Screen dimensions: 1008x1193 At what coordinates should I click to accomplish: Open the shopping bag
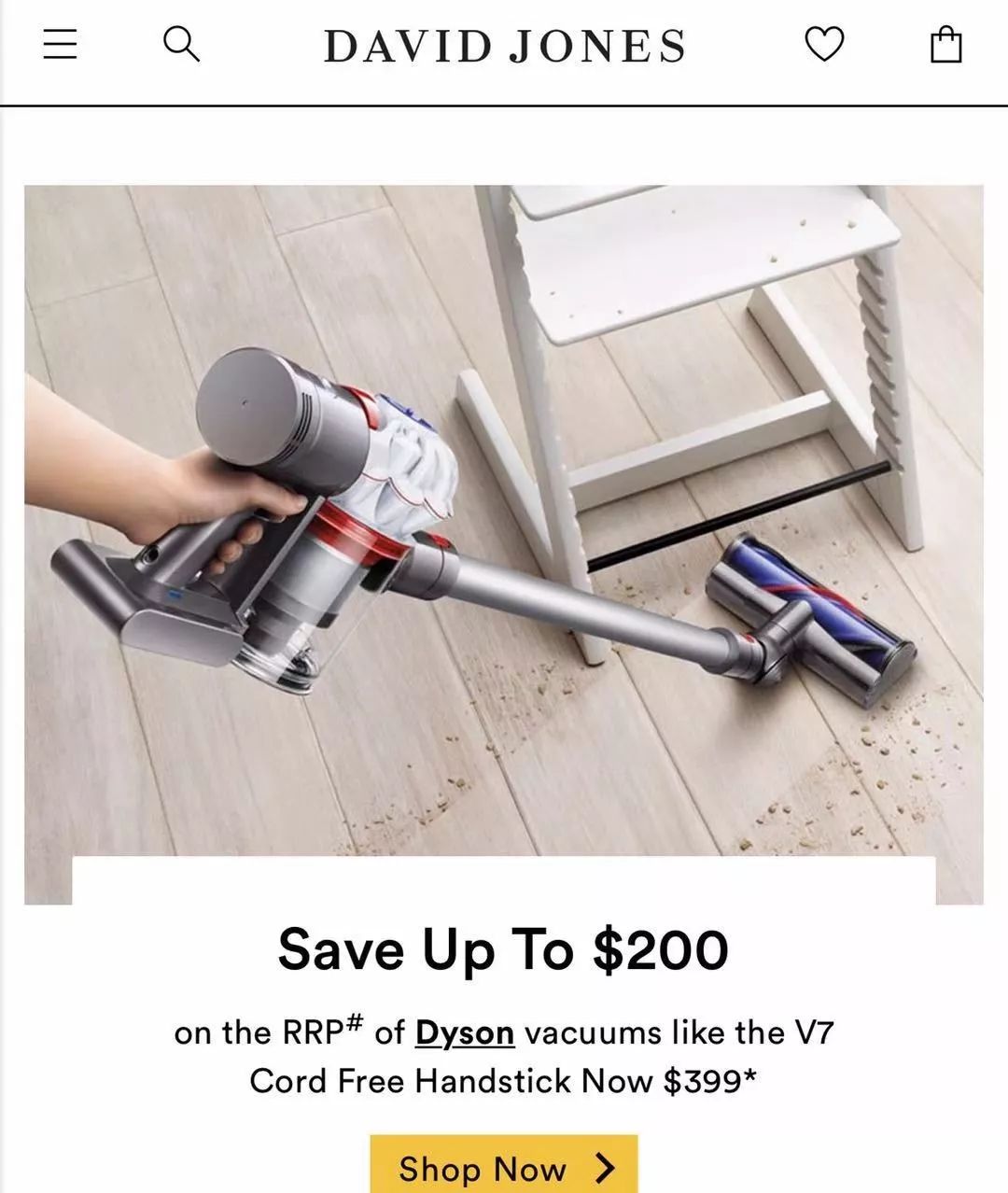(x=945, y=44)
